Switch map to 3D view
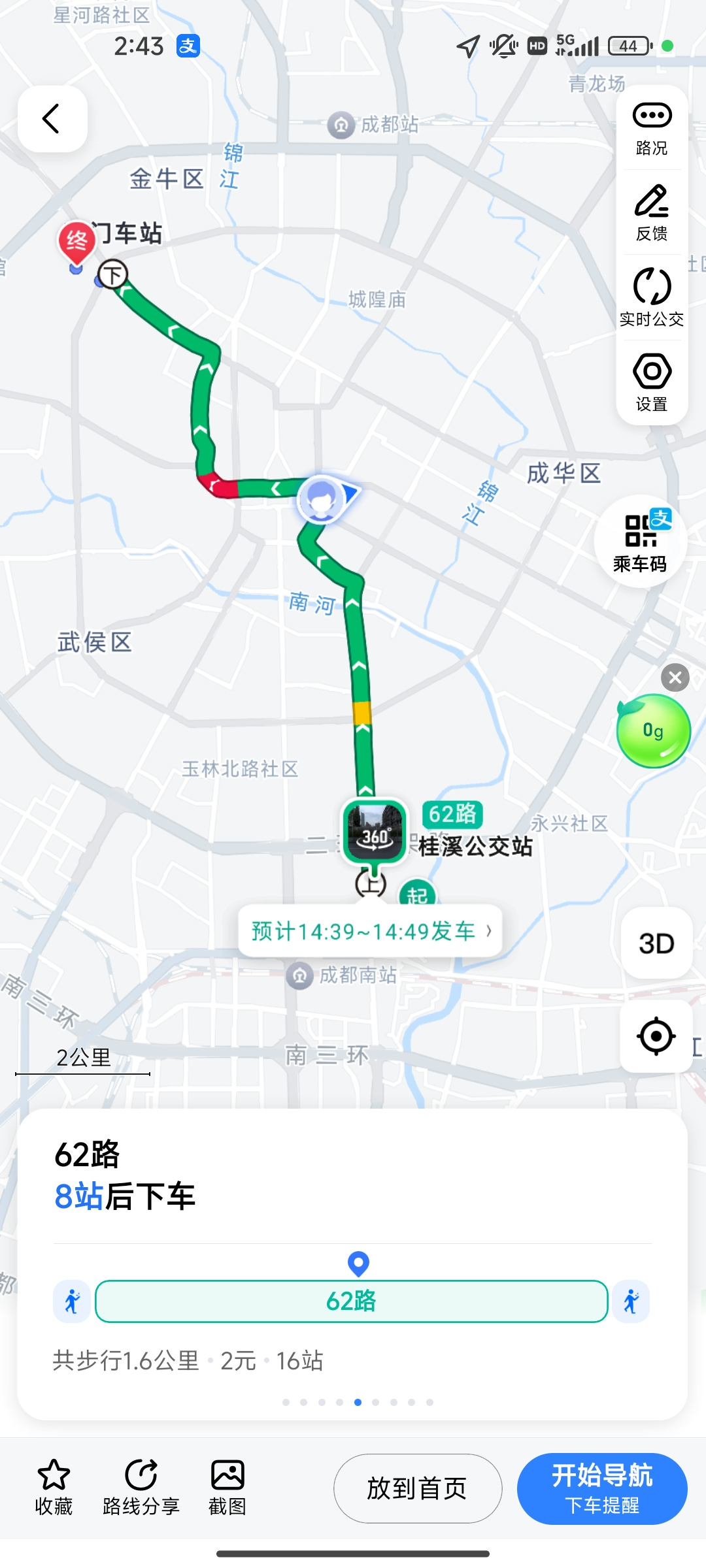The image size is (706, 1568). (x=656, y=943)
